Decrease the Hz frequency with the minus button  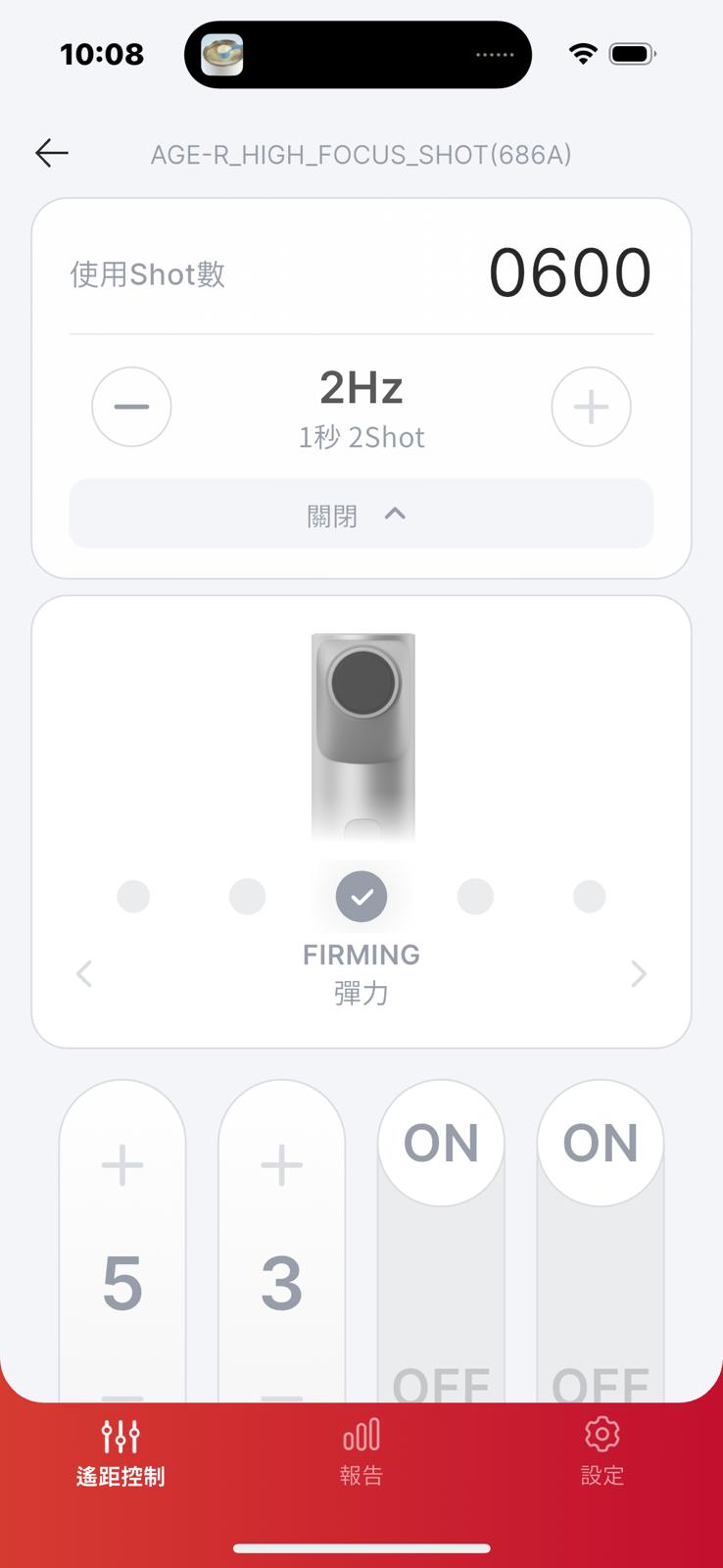pos(131,407)
